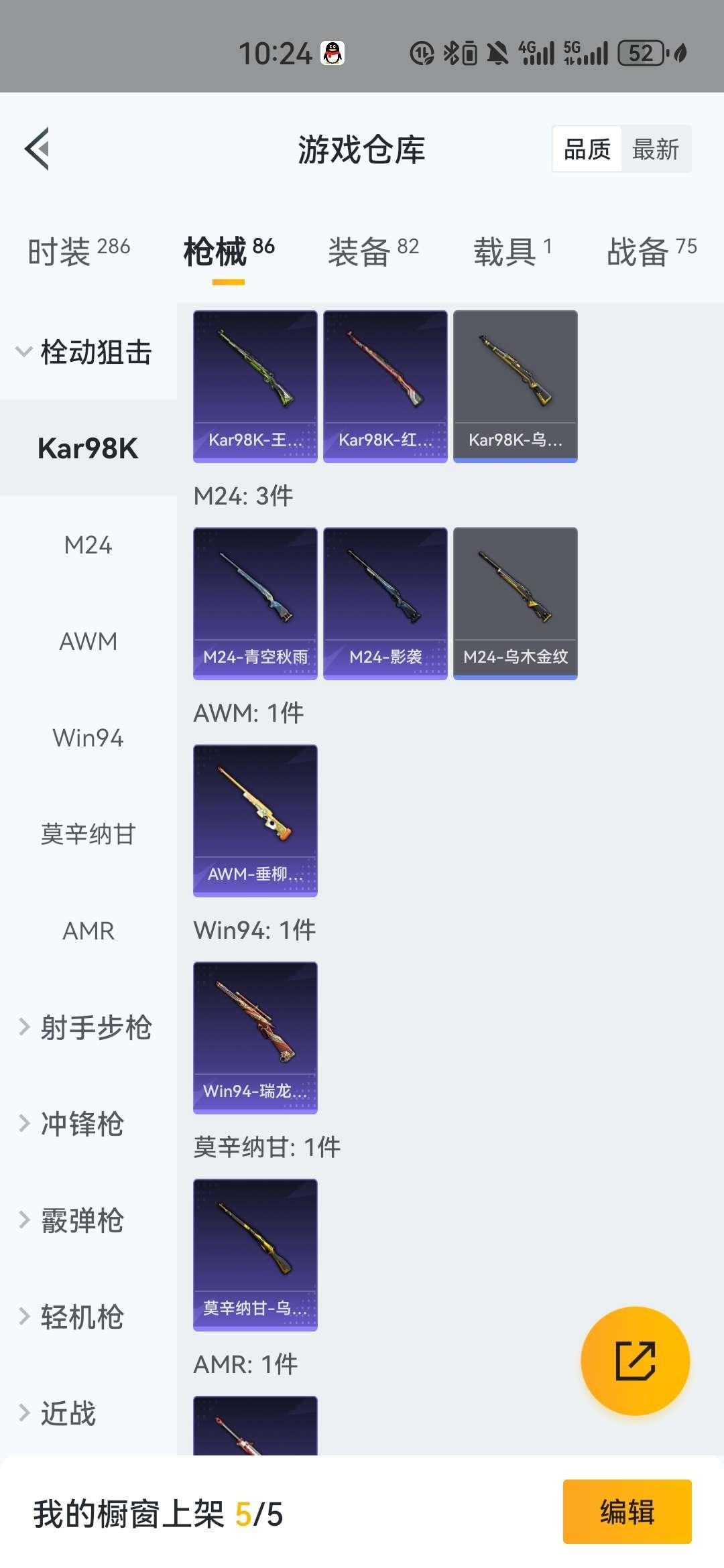Open the Win94-瑞龙 skin thumbnail
Screen dimensions: 724x1568
point(255,1037)
